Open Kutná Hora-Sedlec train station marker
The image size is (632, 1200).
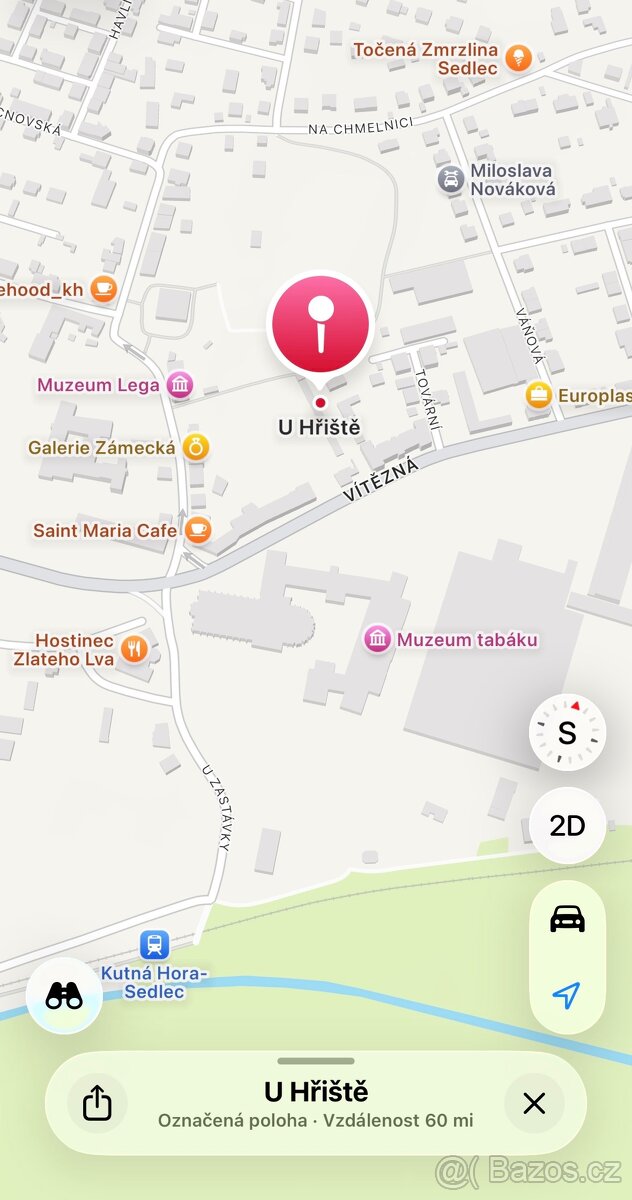click(154, 944)
